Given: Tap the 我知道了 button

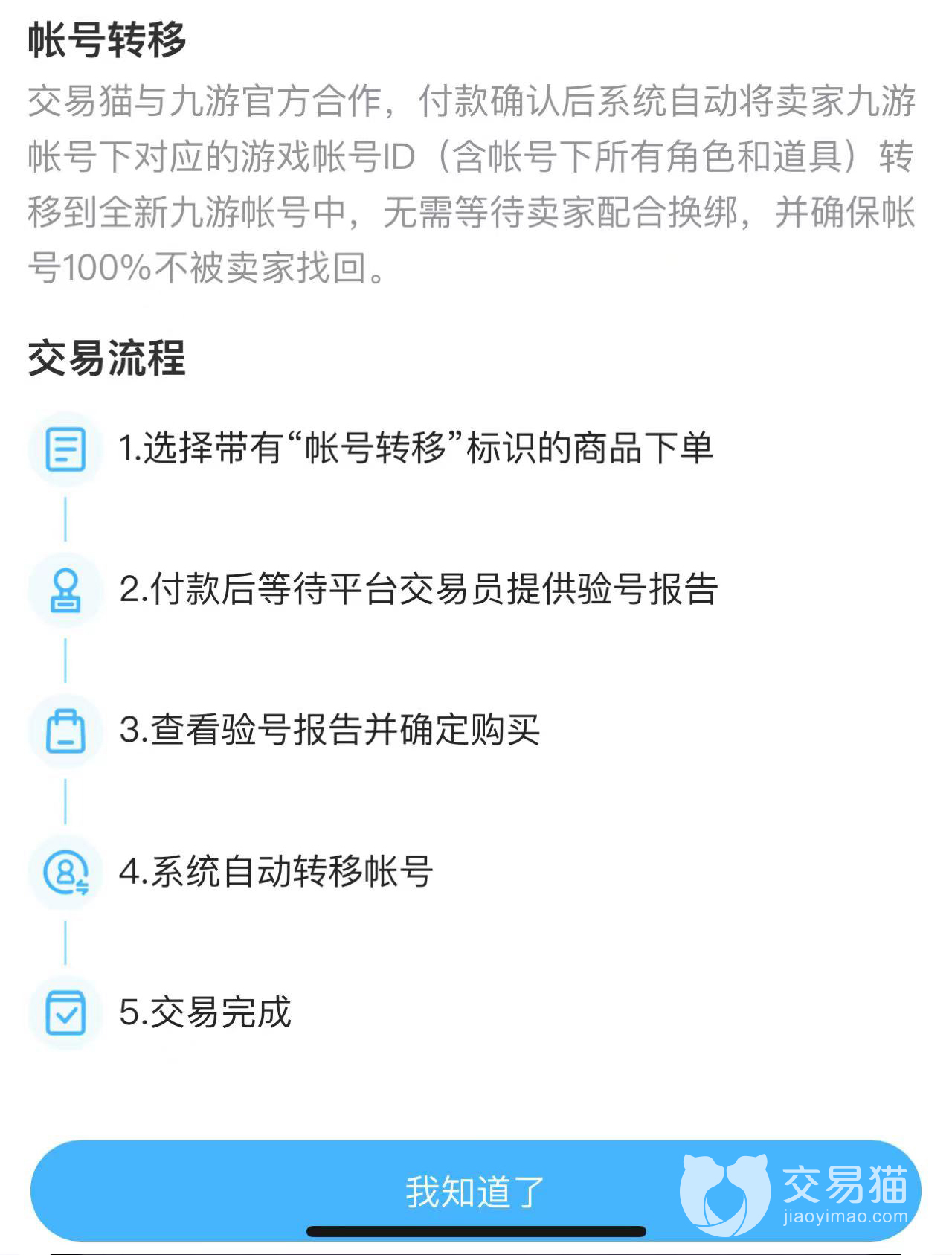Looking at the screenshot, I should pos(475,1190).
